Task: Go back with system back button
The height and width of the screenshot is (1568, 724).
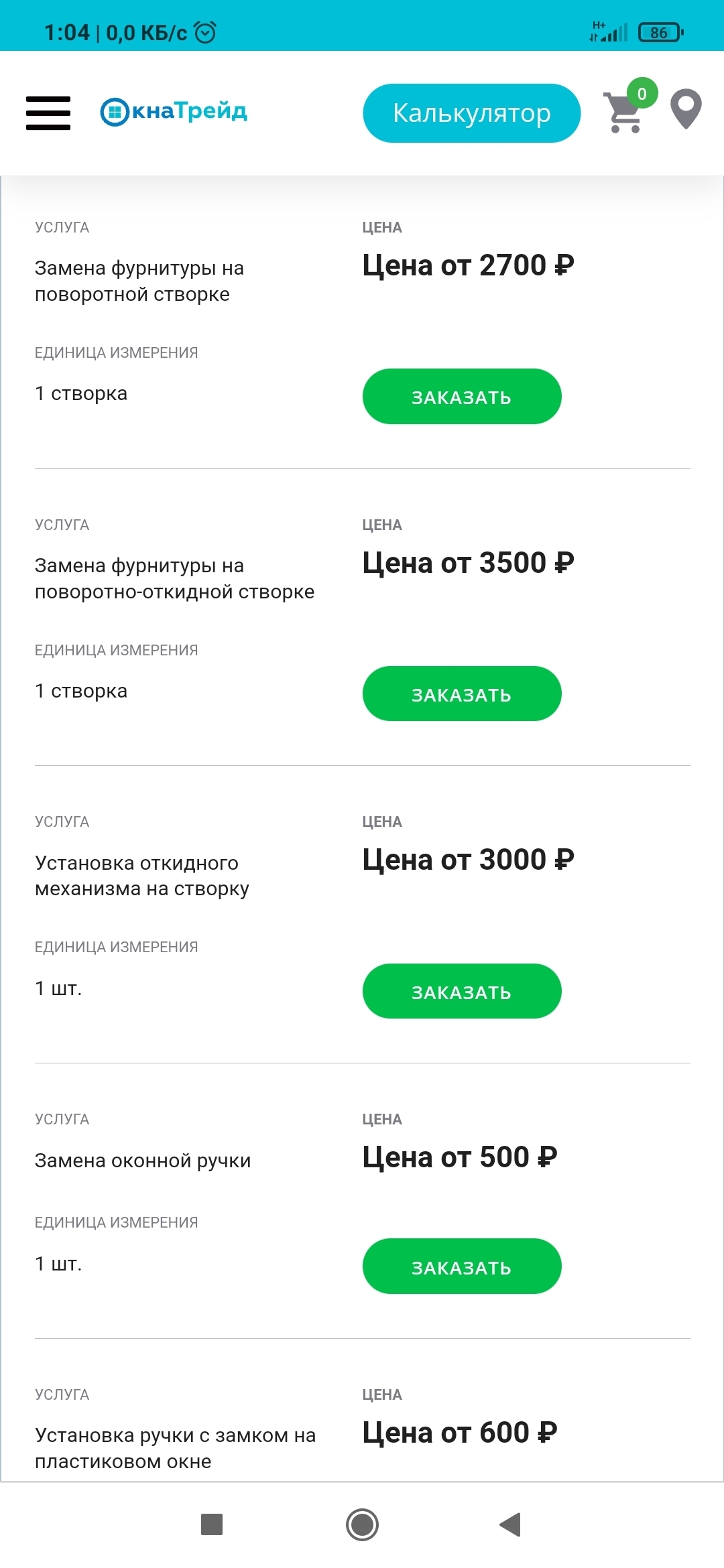Action: click(511, 1524)
